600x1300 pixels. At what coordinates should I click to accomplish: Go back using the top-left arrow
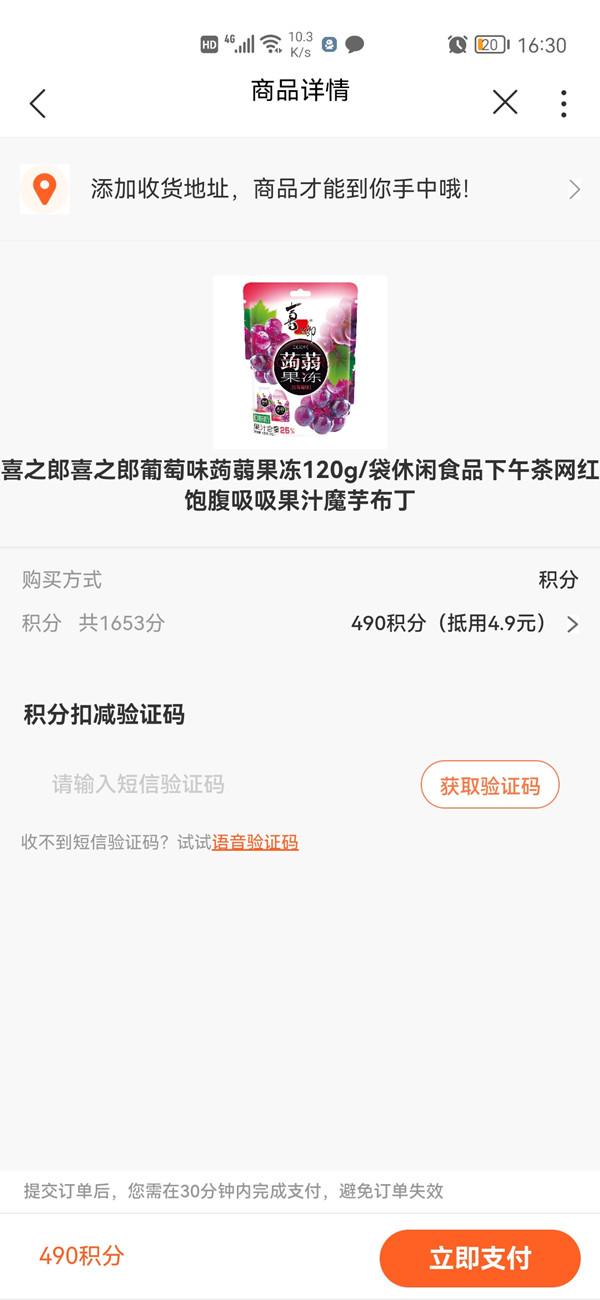click(38, 103)
